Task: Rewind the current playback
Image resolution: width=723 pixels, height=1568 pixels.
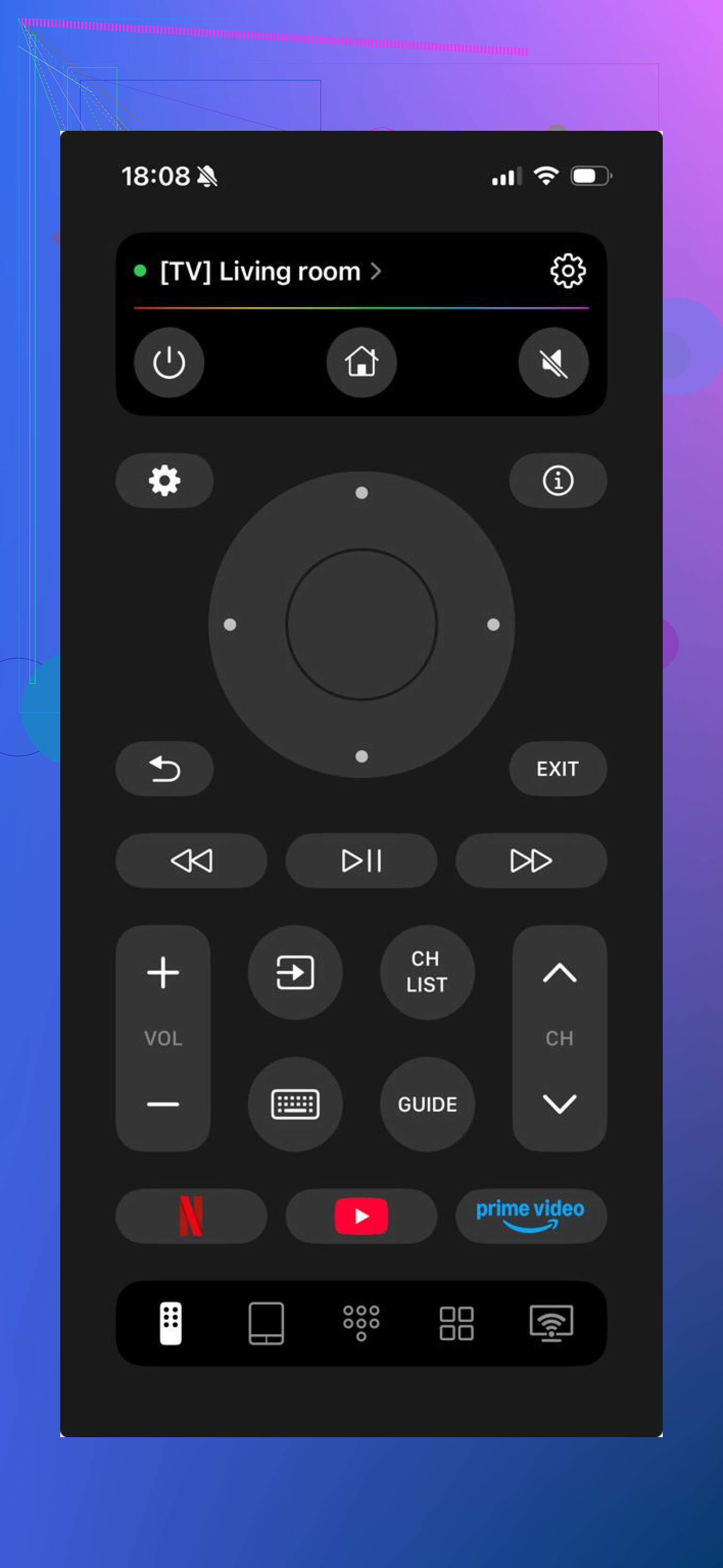Action: (x=191, y=860)
